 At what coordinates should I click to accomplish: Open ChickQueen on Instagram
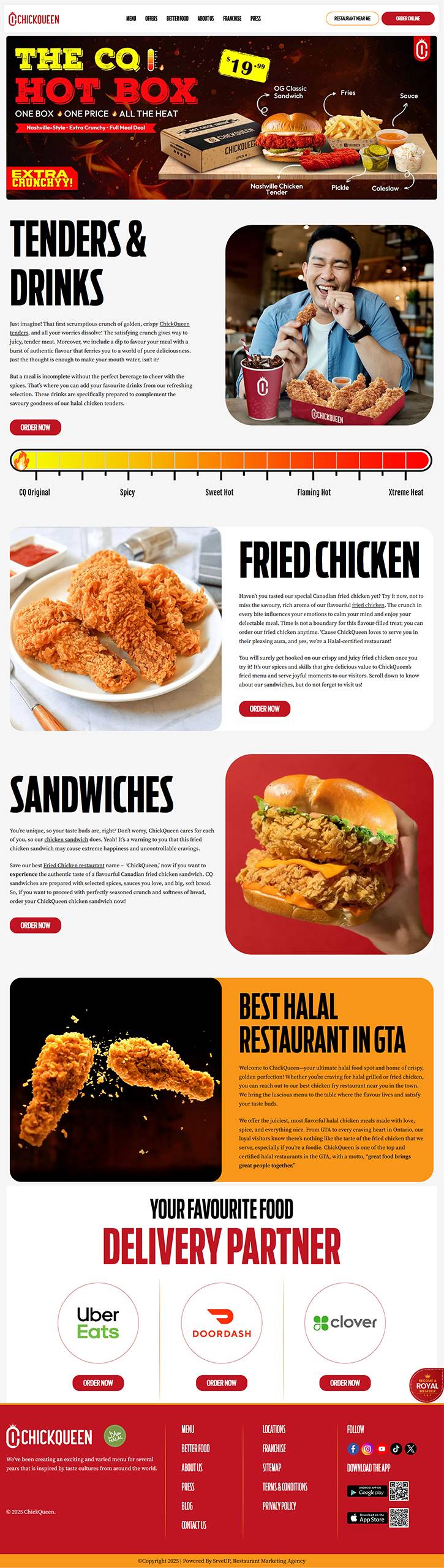367,1449
